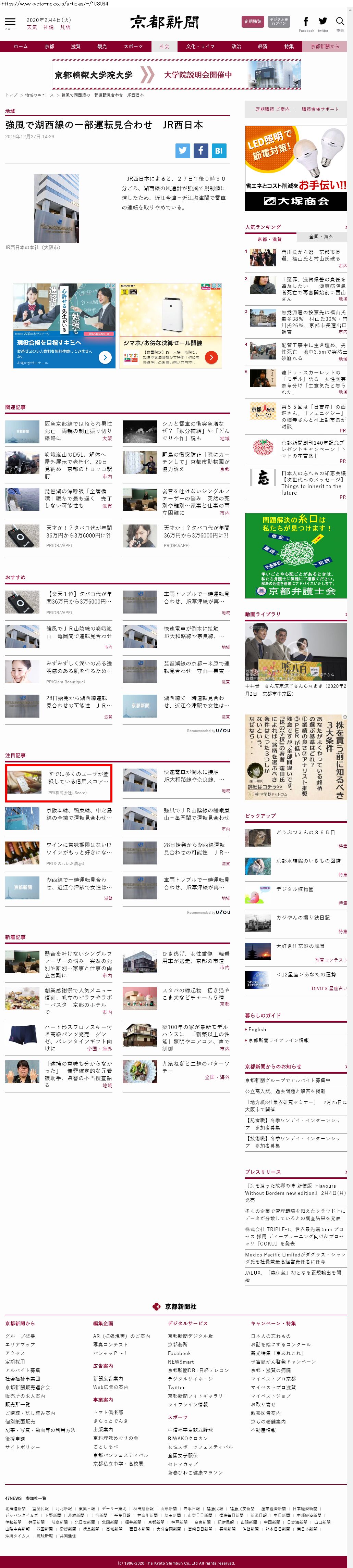This screenshot has height=1568, width=353.
Task: Switch ranking to 全国・海外 tab
Action: 321,236
